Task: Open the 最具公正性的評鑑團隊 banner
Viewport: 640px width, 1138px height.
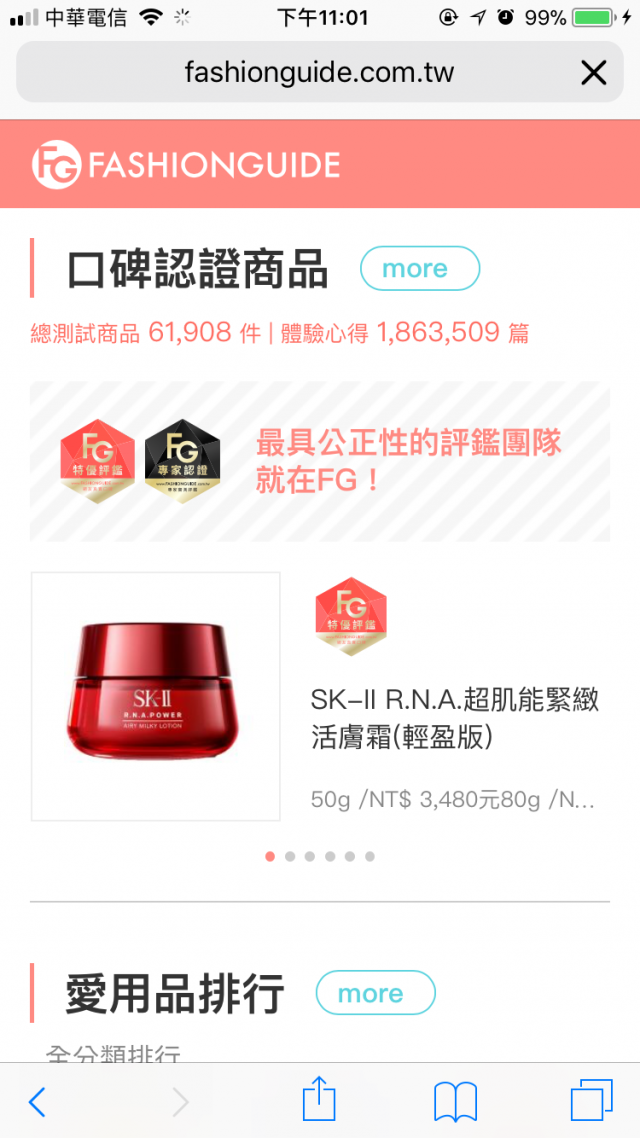Action: tap(320, 461)
